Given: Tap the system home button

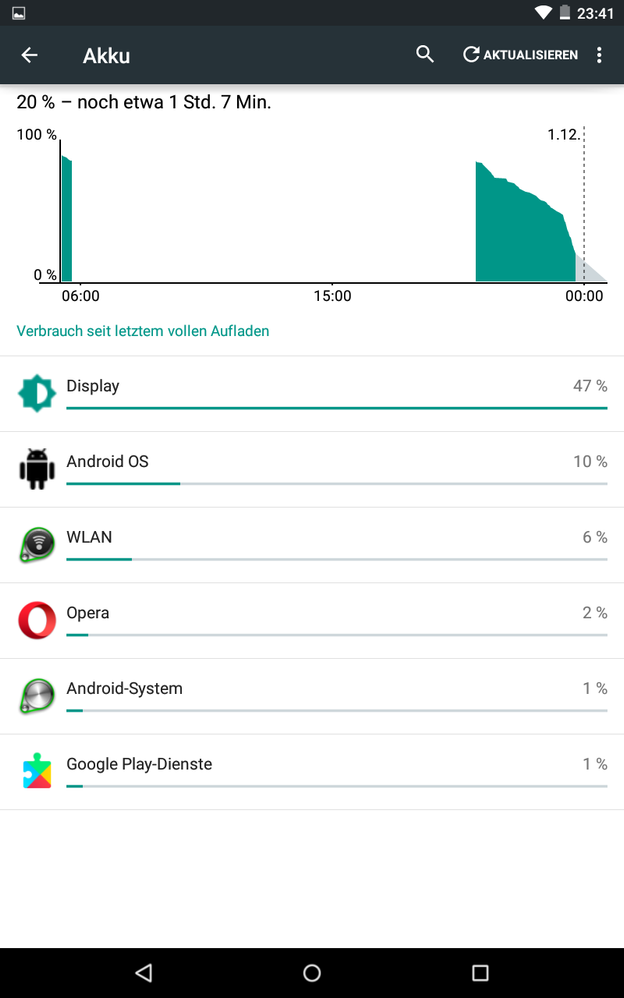Looking at the screenshot, I should pyautogui.click(x=312, y=972).
